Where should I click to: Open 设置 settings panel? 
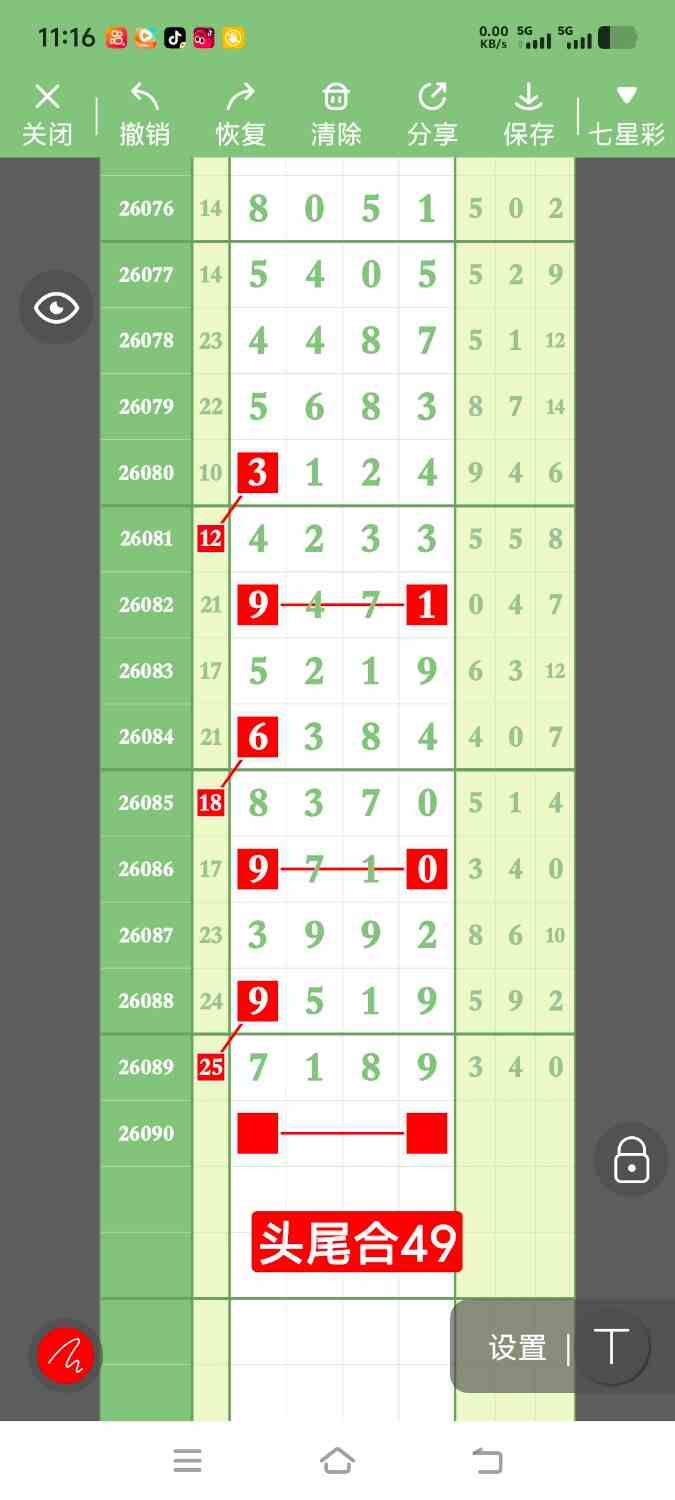click(x=517, y=1348)
